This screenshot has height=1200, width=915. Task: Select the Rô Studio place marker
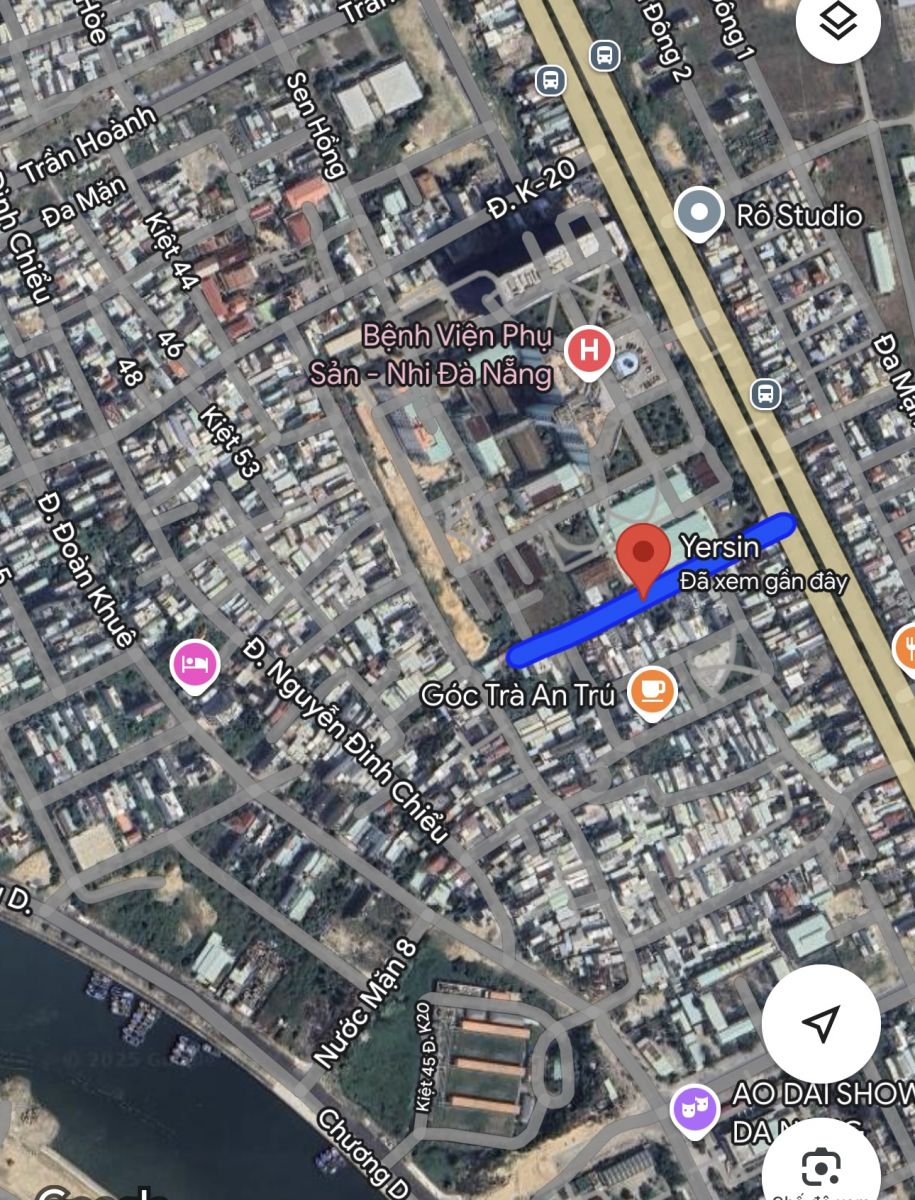pyautogui.click(x=699, y=213)
